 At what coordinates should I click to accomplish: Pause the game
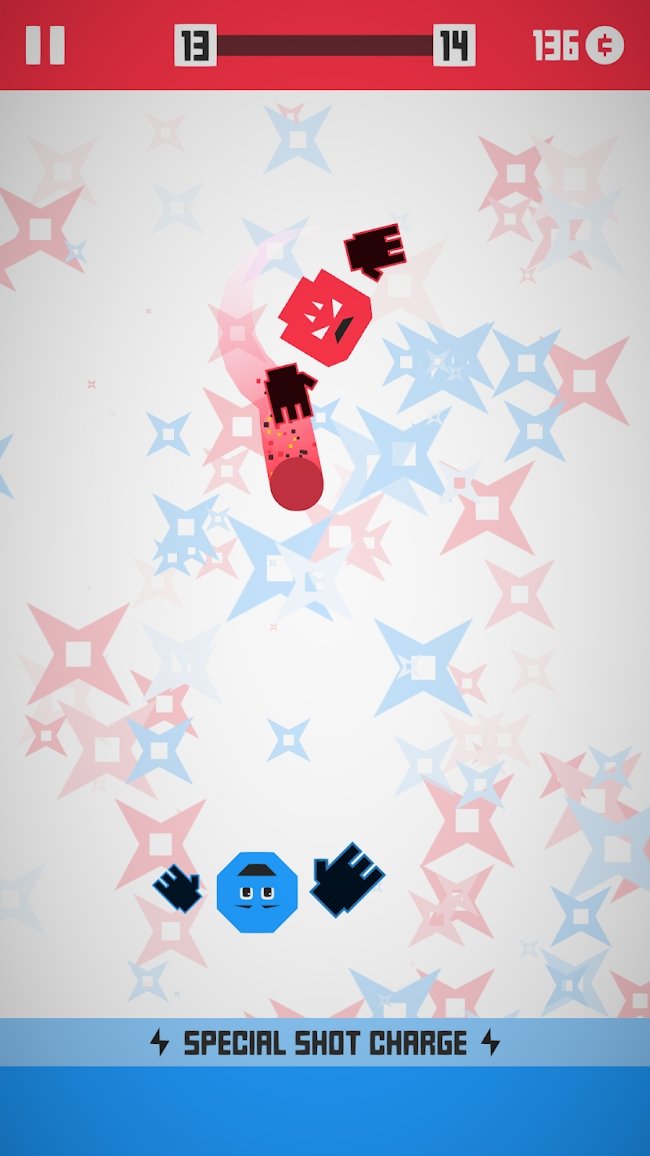click(44, 45)
